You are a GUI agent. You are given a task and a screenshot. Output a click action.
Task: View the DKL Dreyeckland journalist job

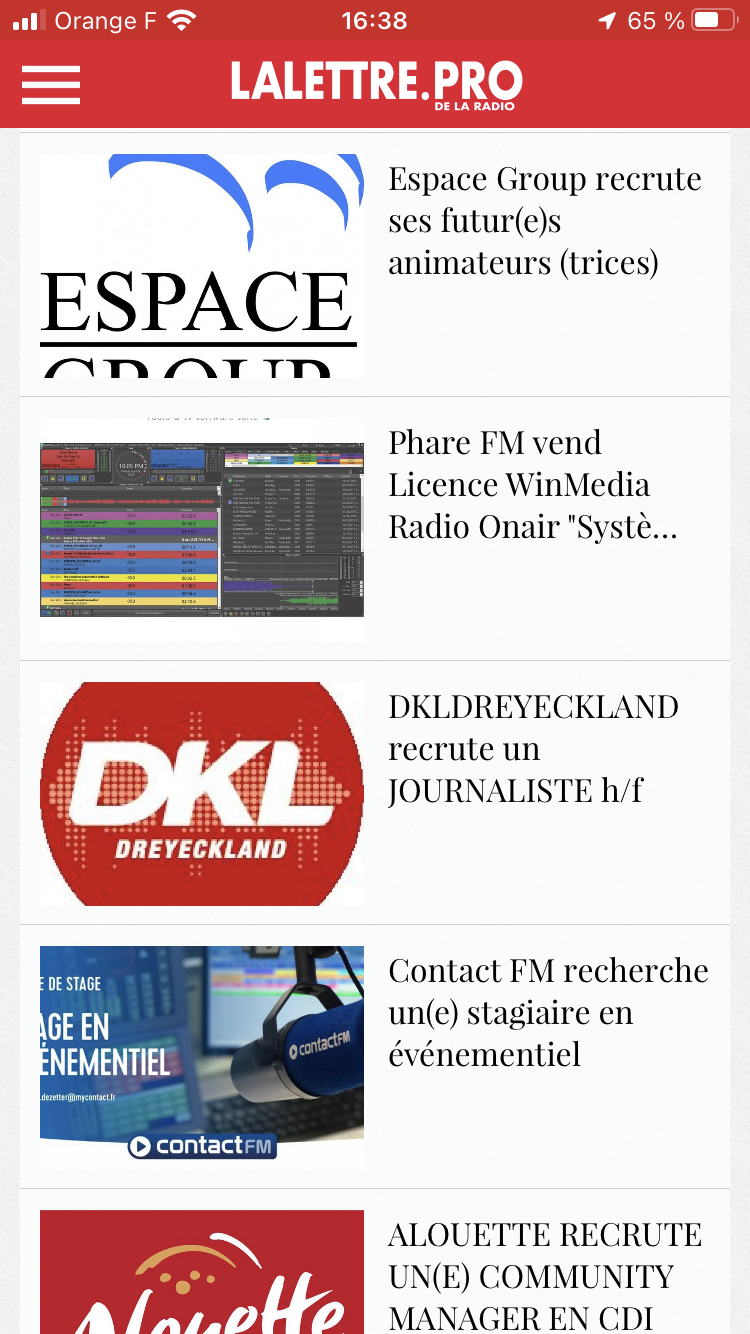tap(533, 749)
